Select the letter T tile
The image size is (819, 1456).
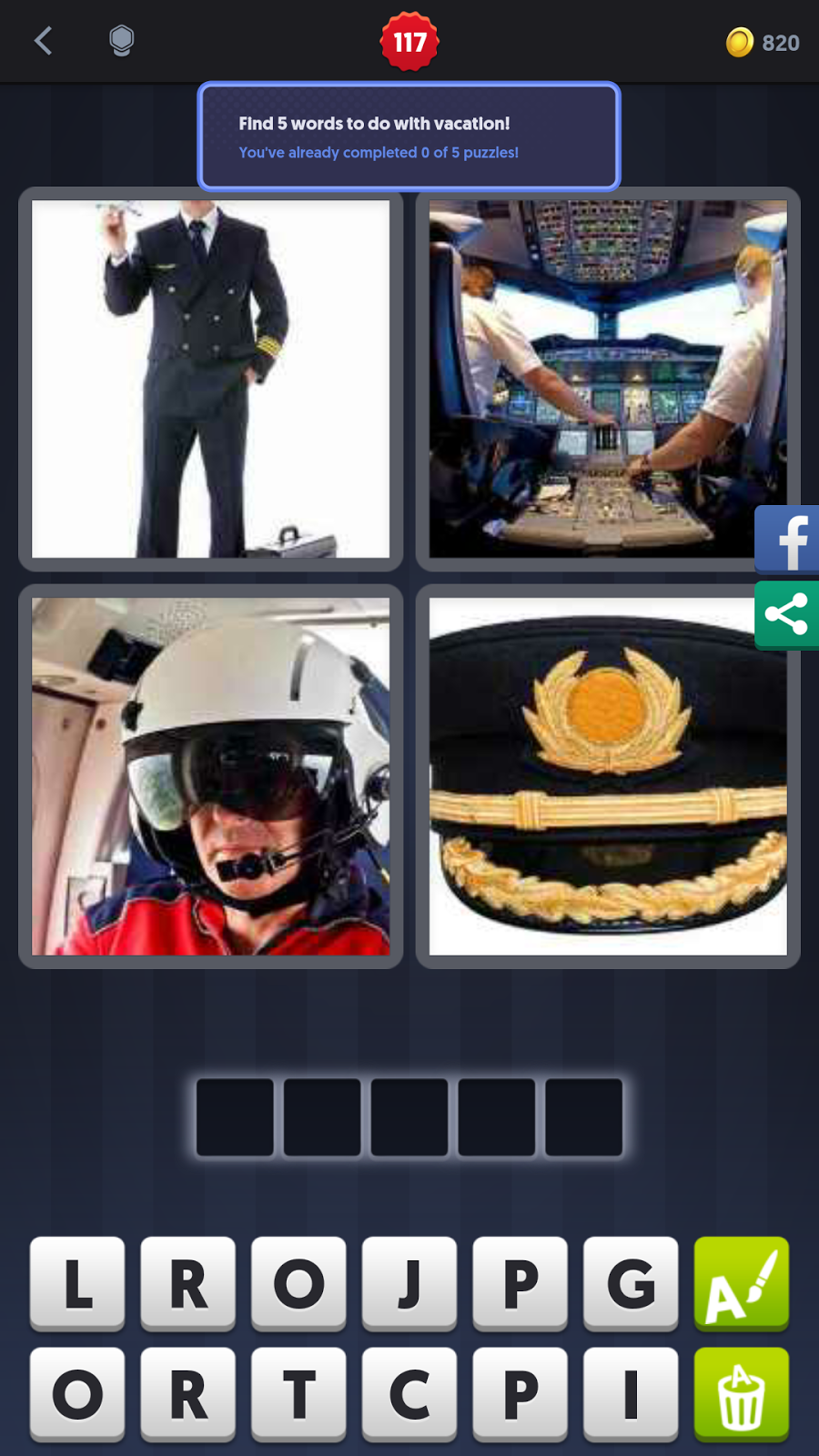pos(298,1394)
